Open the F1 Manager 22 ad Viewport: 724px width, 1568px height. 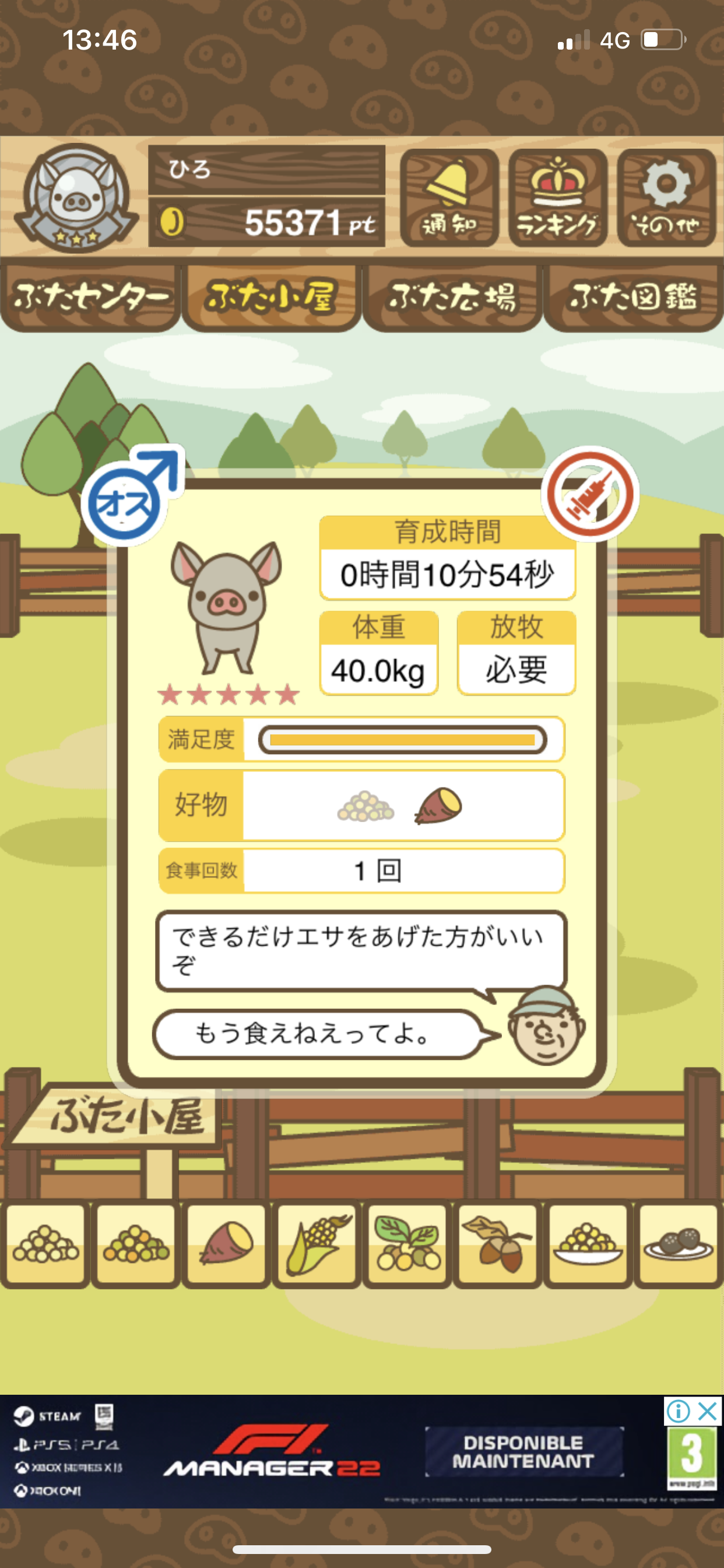(x=332, y=1452)
